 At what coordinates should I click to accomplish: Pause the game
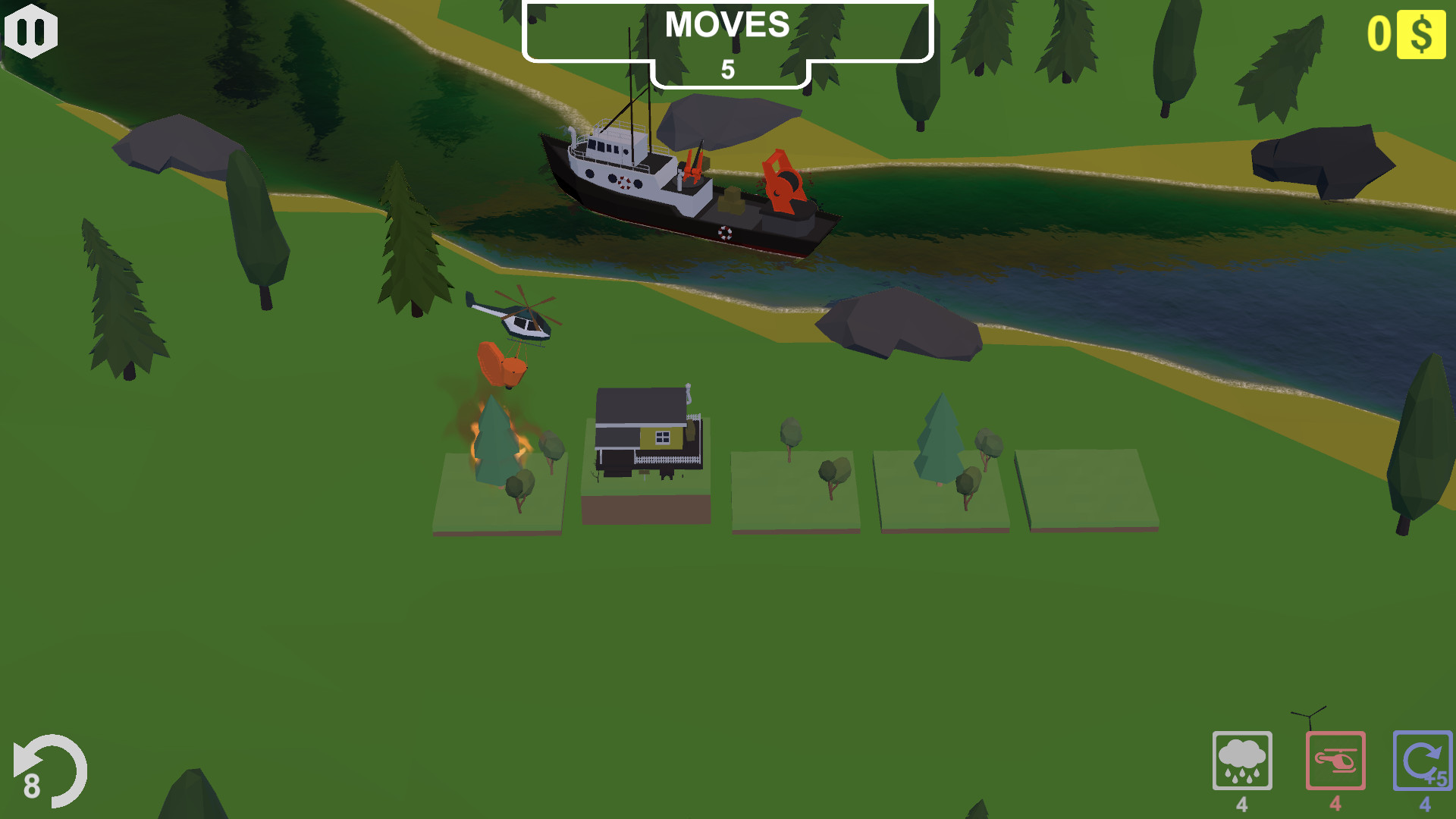point(31,31)
